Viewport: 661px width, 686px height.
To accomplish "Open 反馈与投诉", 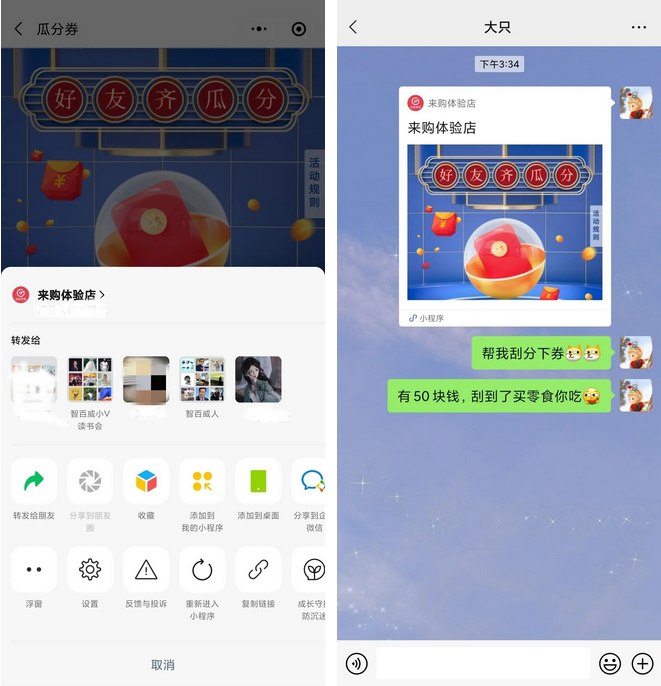I will 146,570.
